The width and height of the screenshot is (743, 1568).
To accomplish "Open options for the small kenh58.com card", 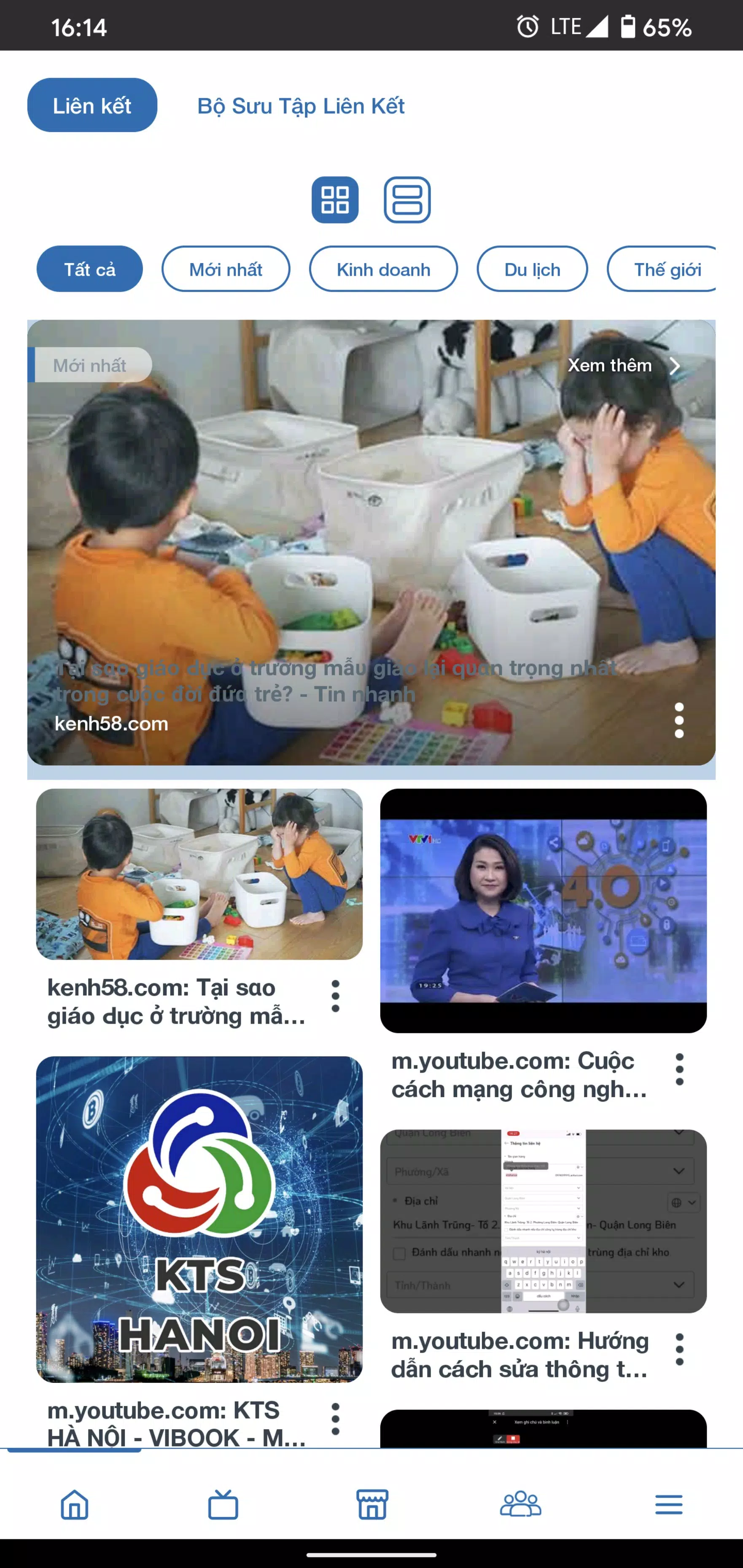I will click(x=336, y=996).
